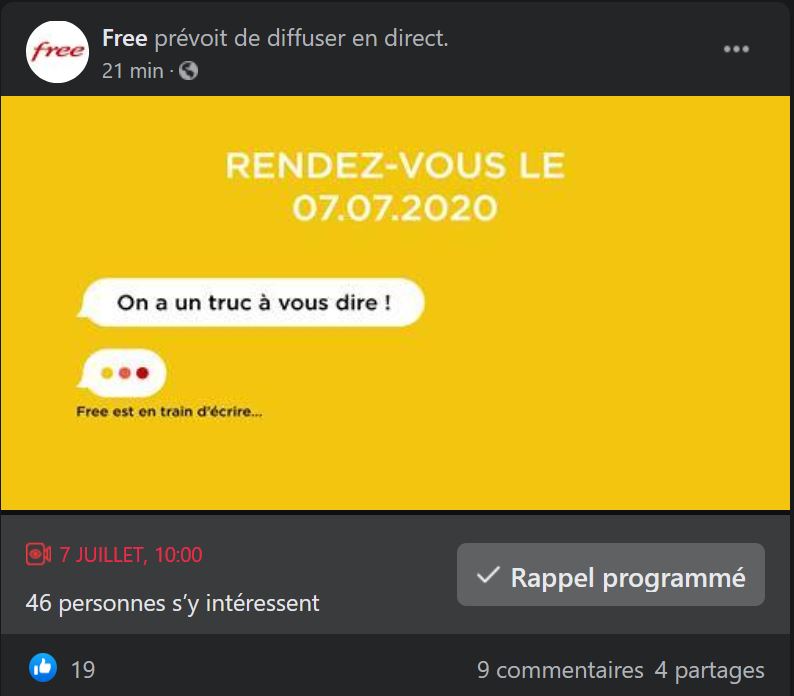The height and width of the screenshot is (696, 794).
Task: Open the Free page name link
Action: point(125,38)
